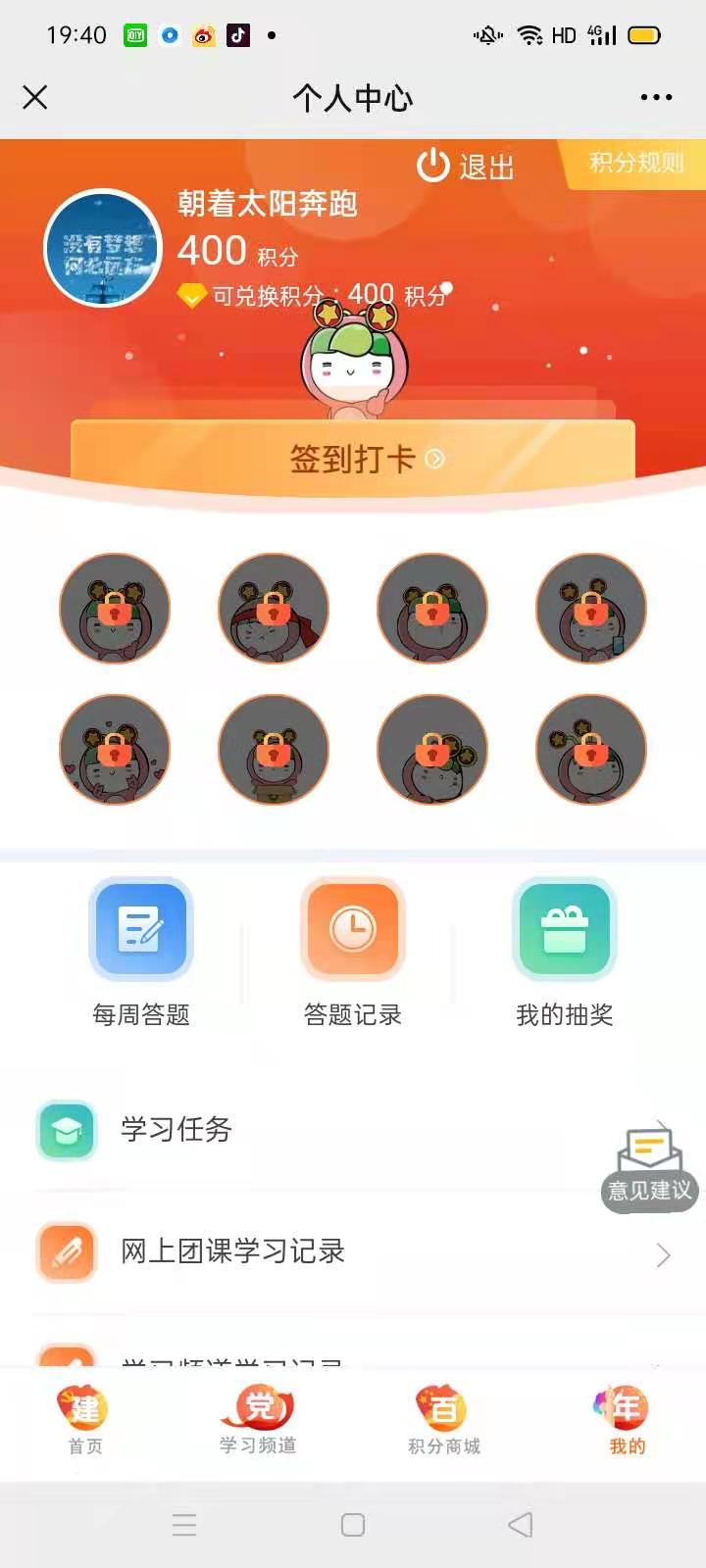Switch to the 首页 tab

[85, 1421]
